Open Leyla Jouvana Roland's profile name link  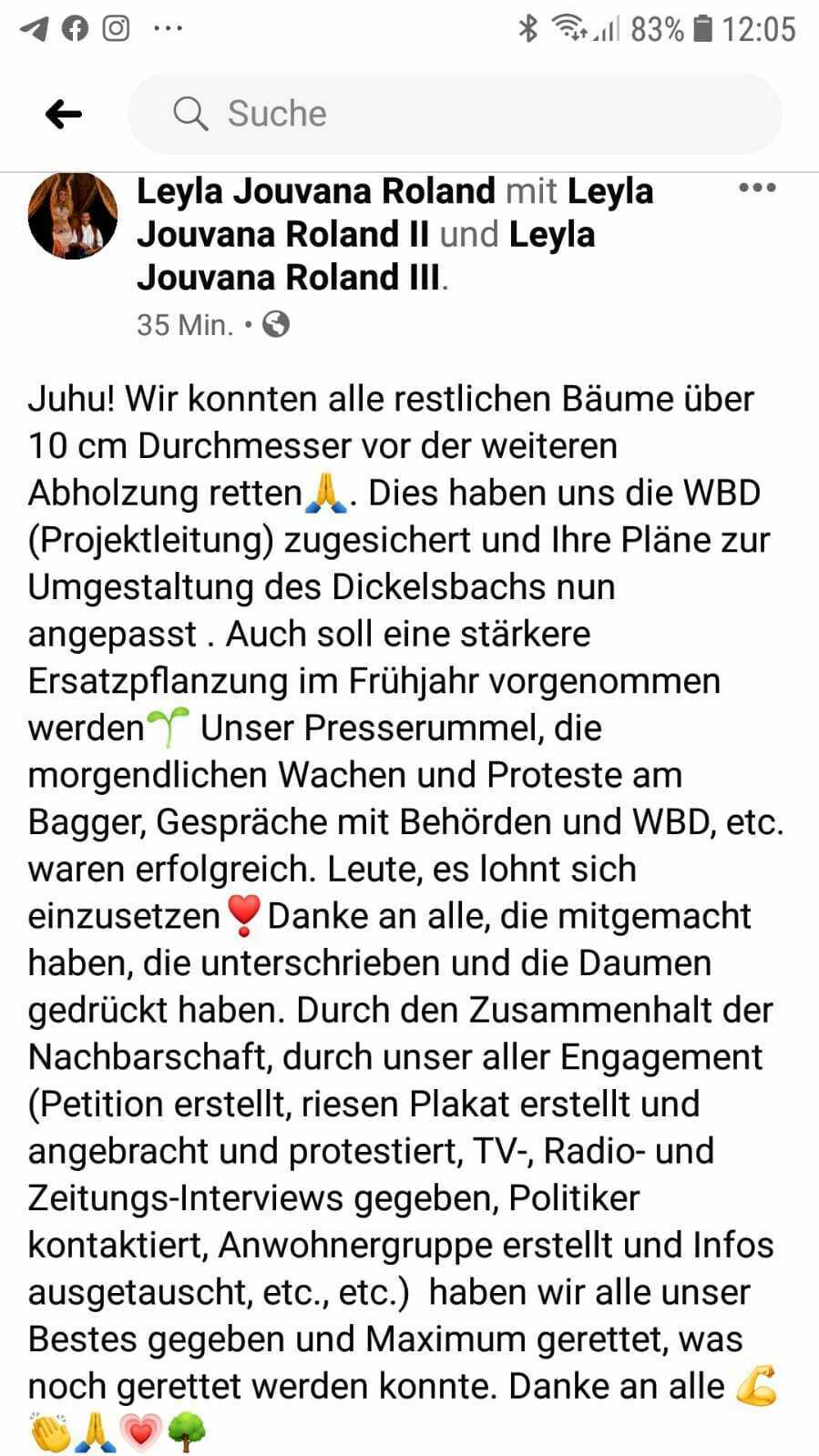(x=315, y=192)
